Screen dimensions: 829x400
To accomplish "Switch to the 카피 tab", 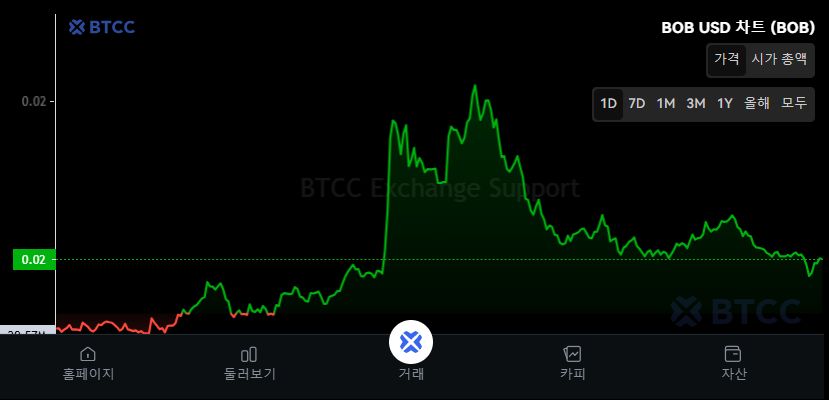I will (x=573, y=364).
